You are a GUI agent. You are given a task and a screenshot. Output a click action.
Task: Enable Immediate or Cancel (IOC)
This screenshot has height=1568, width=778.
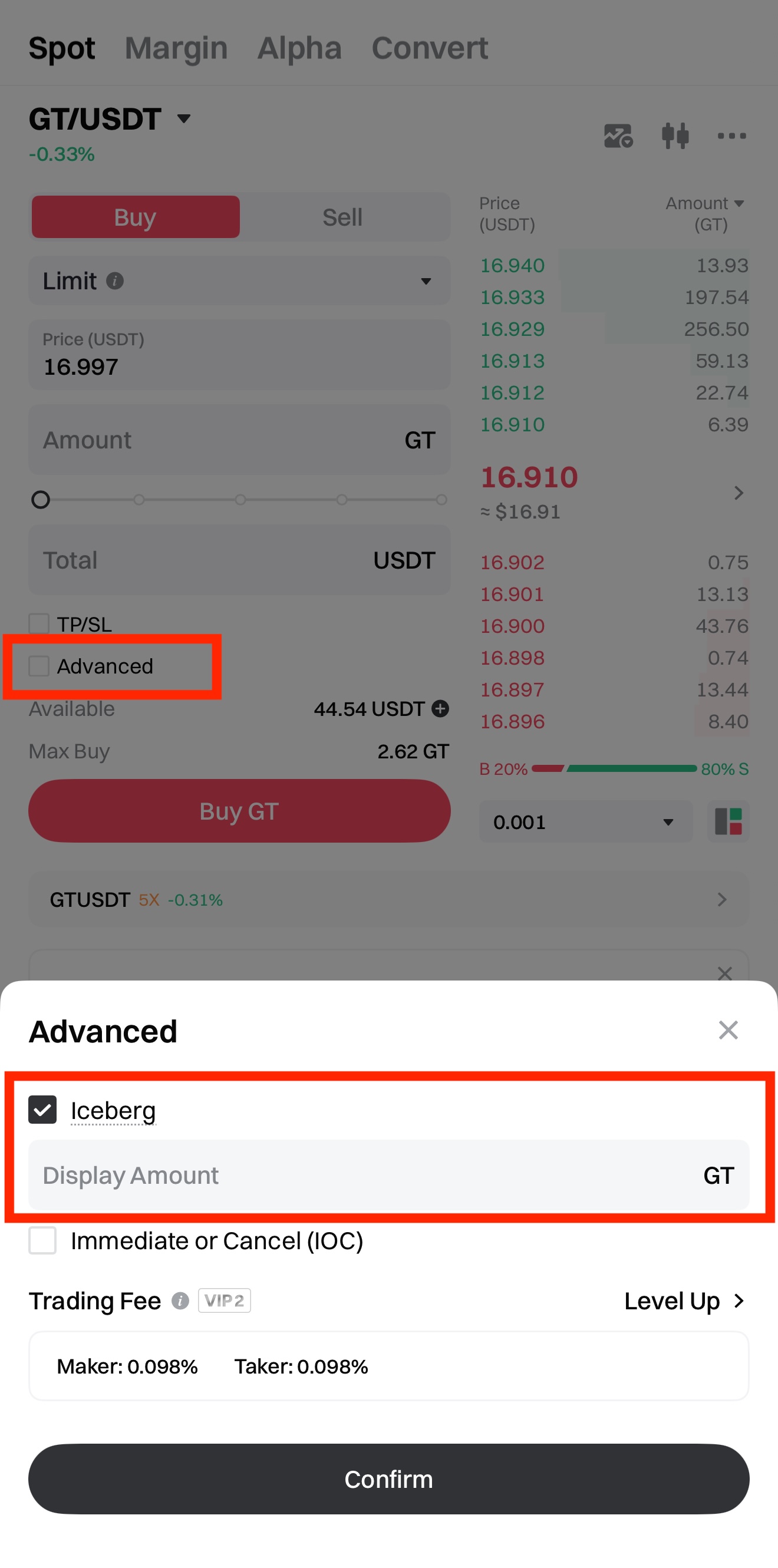[x=42, y=1240]
